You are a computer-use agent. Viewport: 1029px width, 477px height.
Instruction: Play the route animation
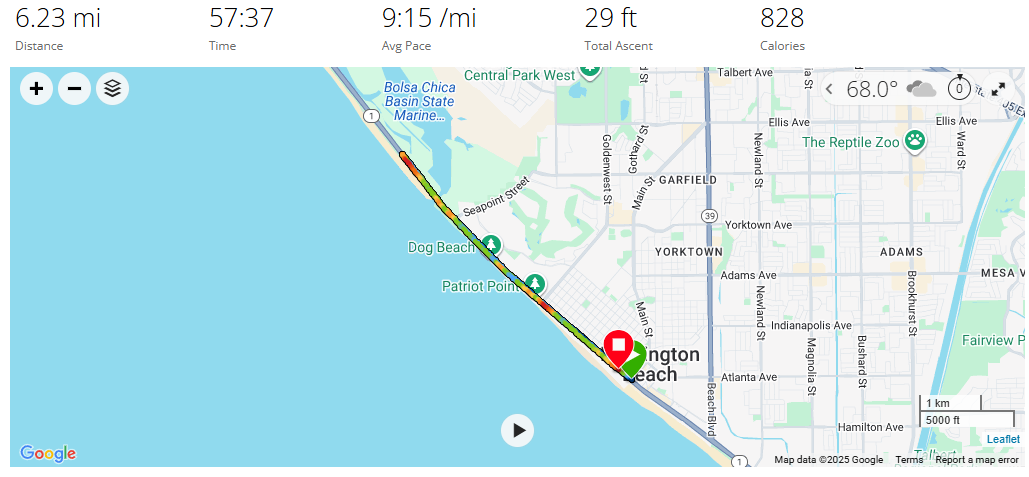(517, 431)
